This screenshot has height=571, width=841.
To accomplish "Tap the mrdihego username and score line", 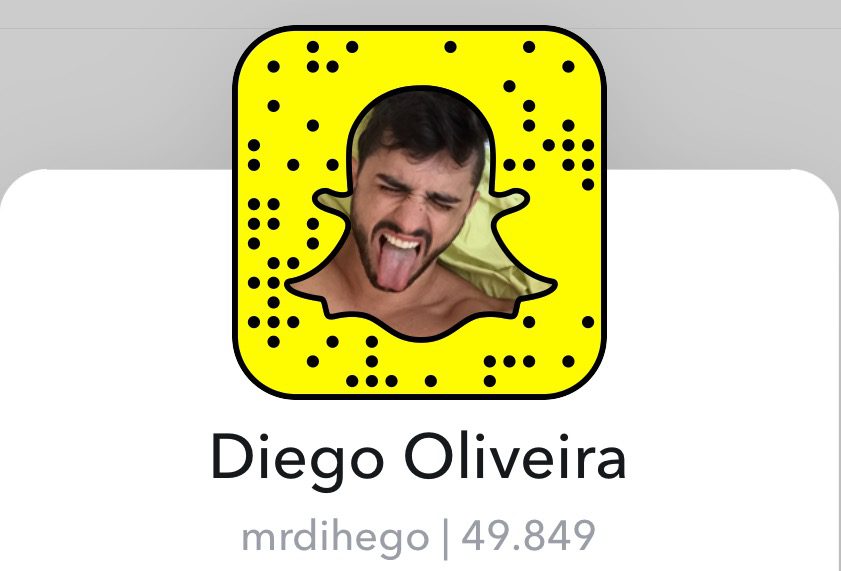I will [419, 537].
